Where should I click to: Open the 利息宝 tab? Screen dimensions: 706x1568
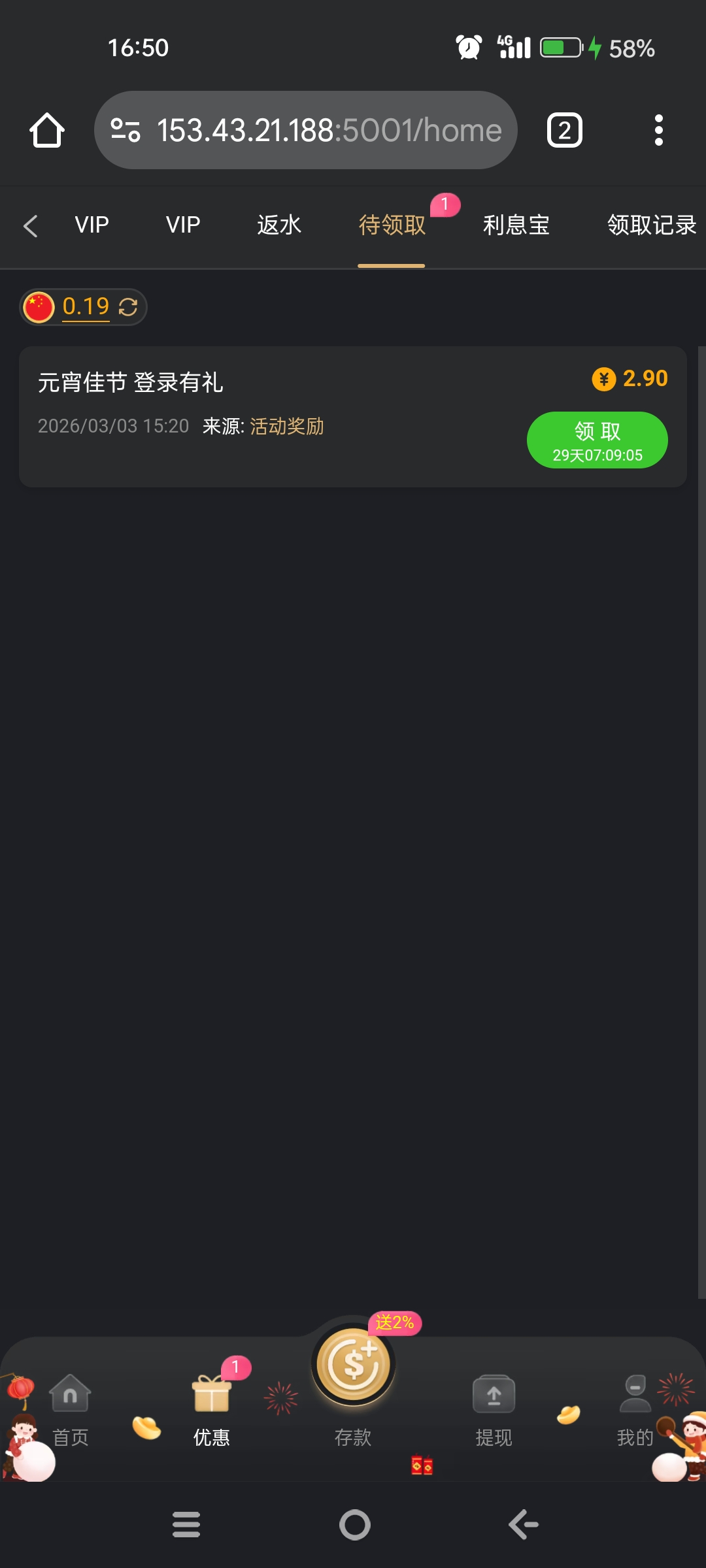pyautogui.click(x=516, y=225)
